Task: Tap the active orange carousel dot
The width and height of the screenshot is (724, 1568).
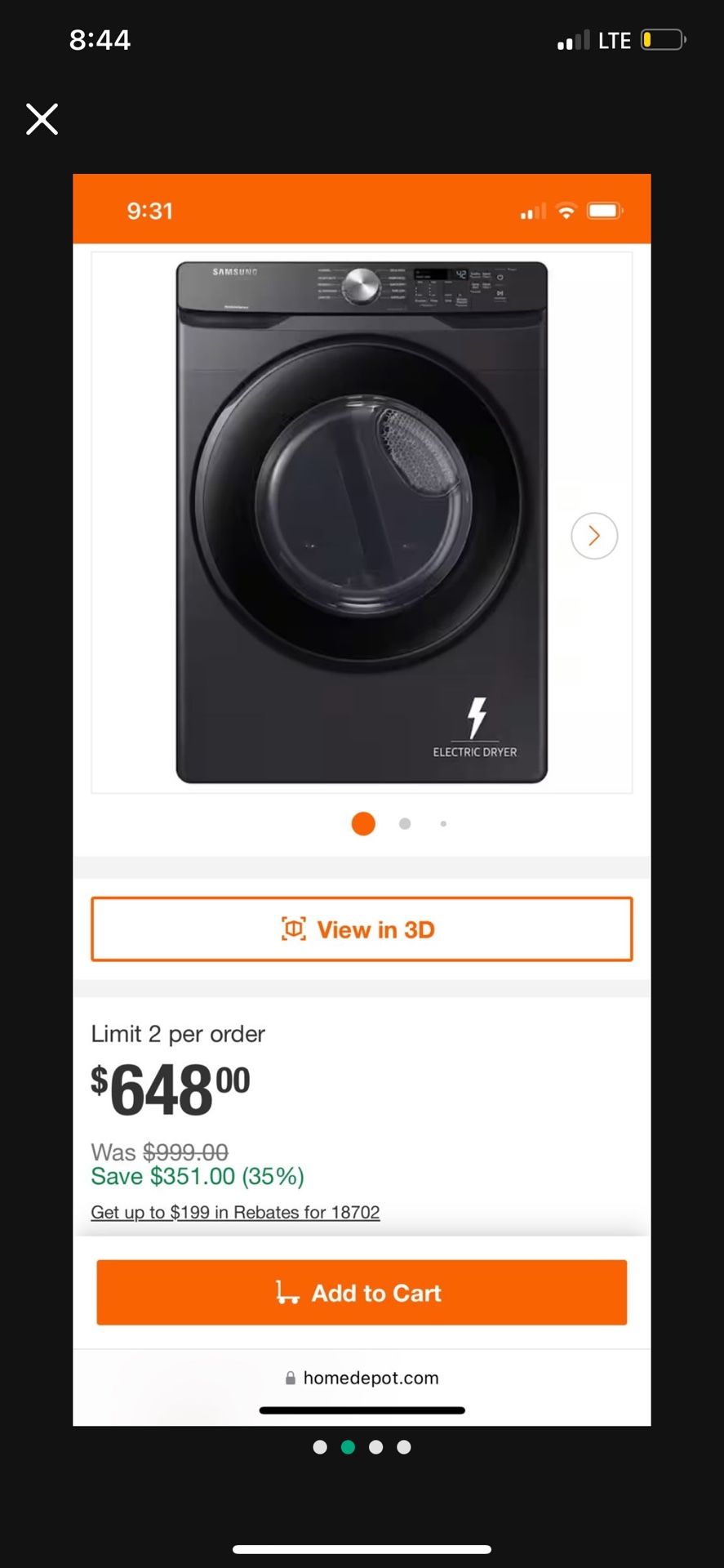Action: tap(362, 824)
